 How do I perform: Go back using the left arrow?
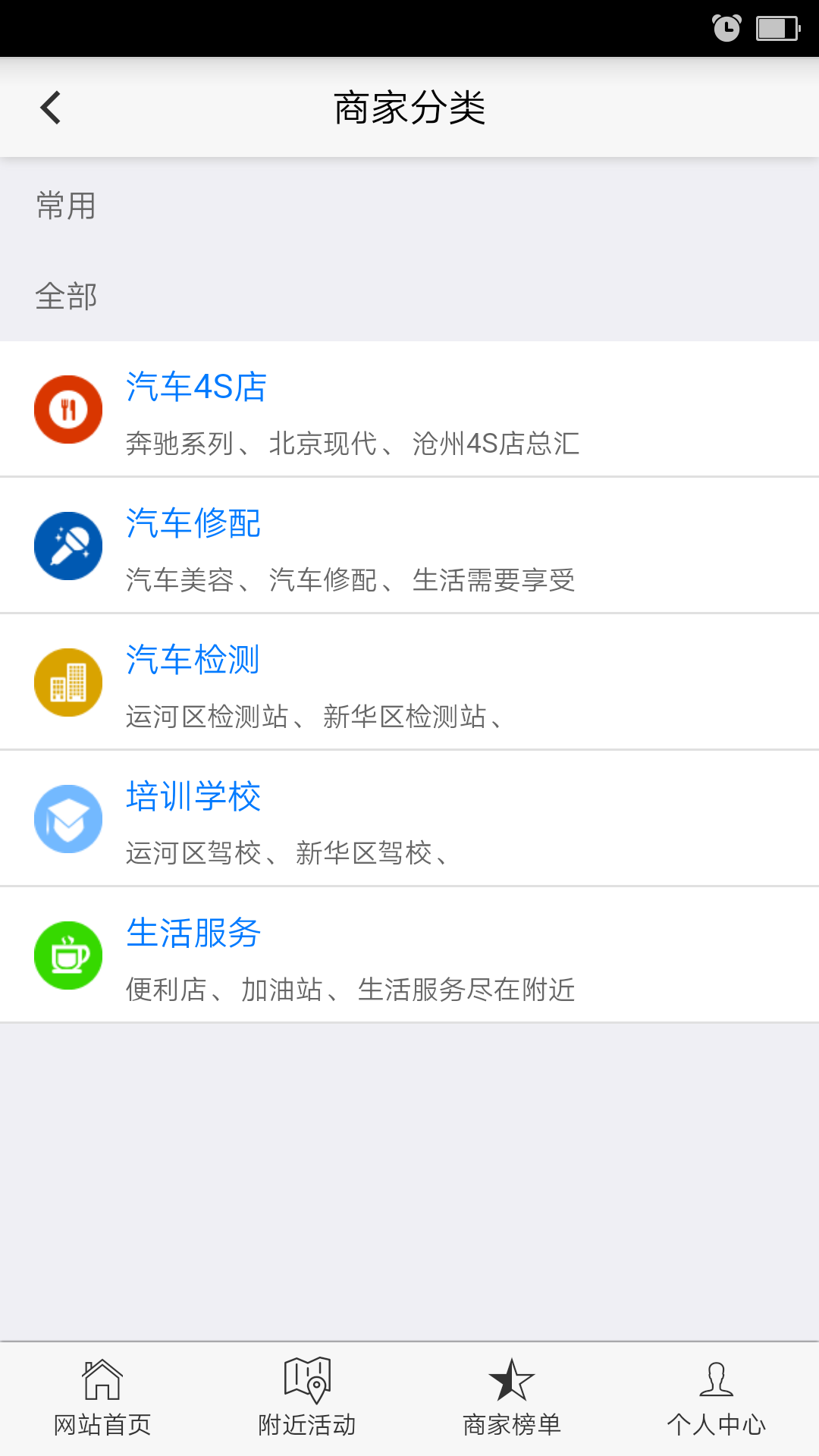pos(50,108)
